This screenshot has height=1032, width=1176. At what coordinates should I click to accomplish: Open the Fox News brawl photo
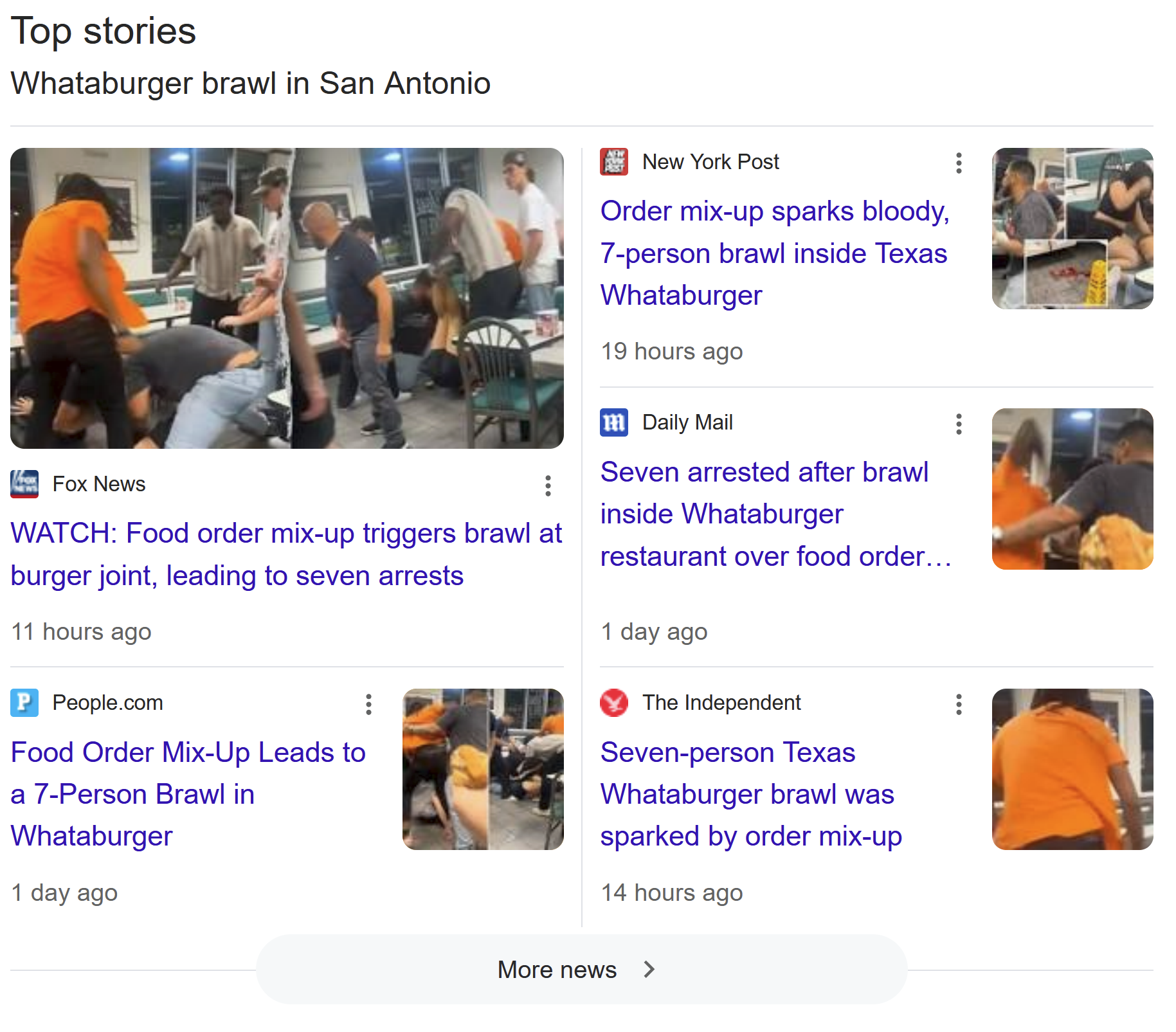point(287,298)
